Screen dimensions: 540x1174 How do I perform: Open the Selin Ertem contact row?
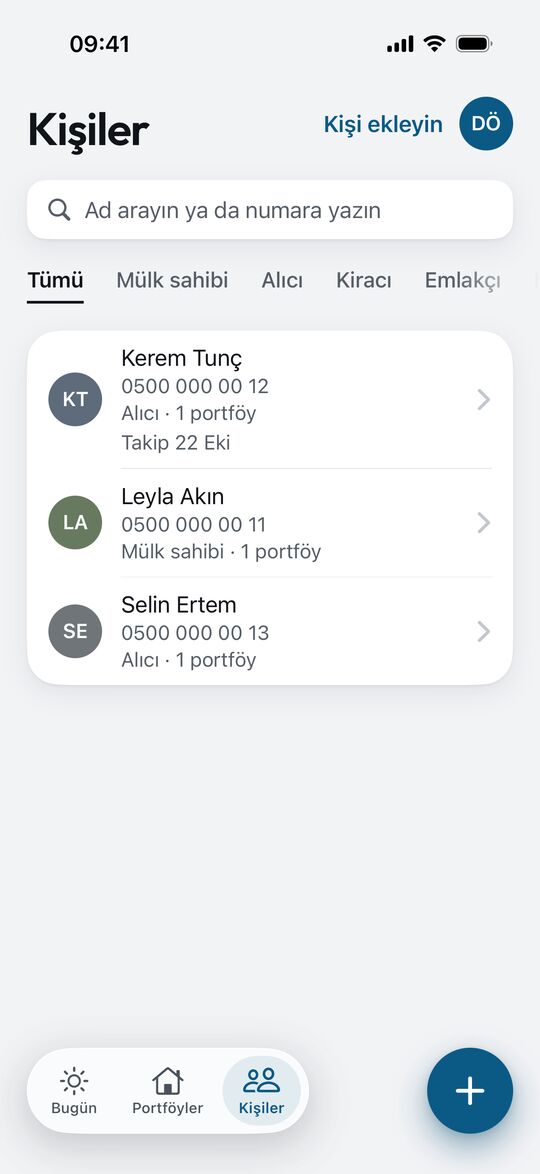click(x=270, y=631)
